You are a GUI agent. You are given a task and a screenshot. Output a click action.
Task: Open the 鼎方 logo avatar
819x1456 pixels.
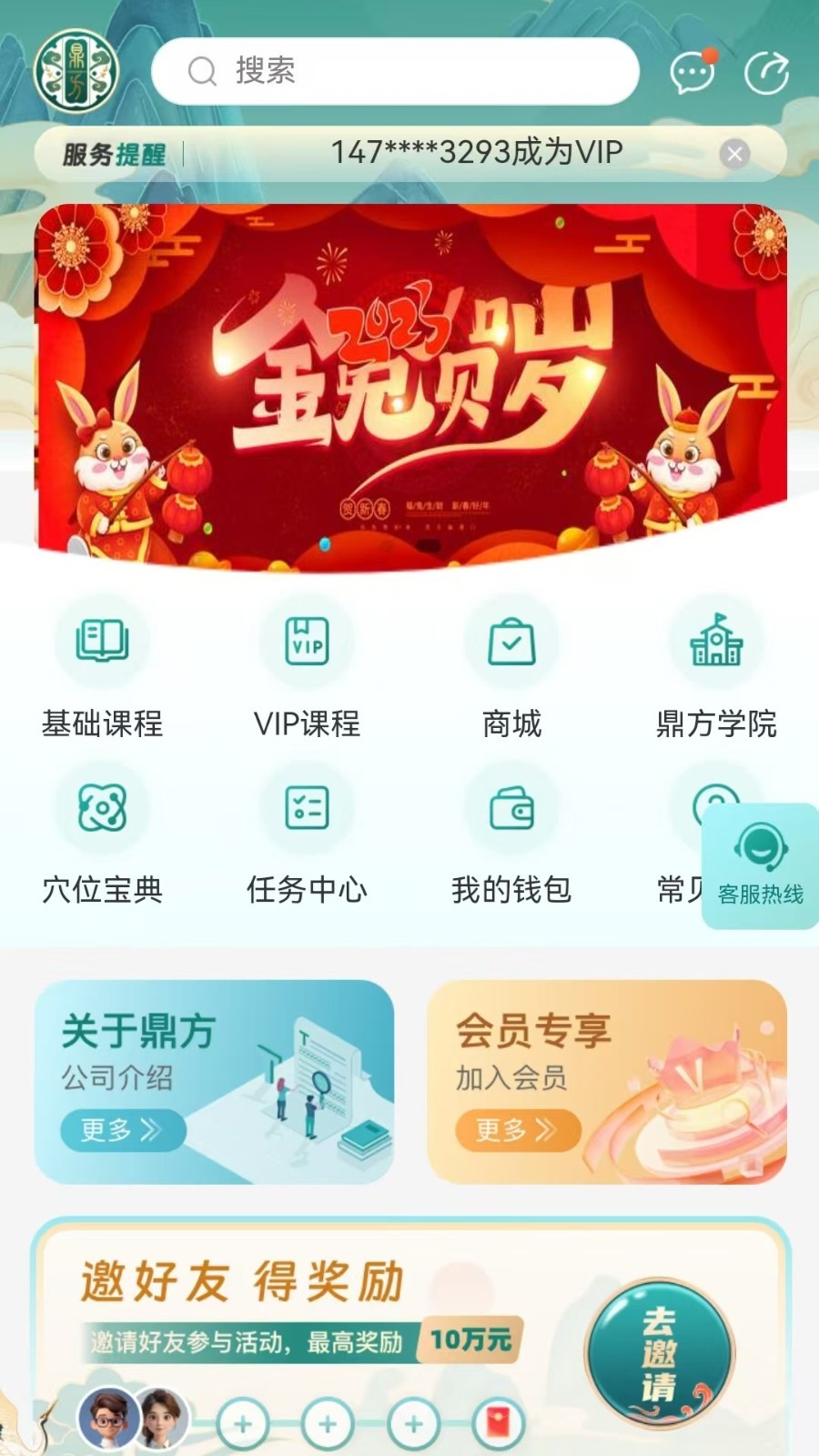click(76, 72)
